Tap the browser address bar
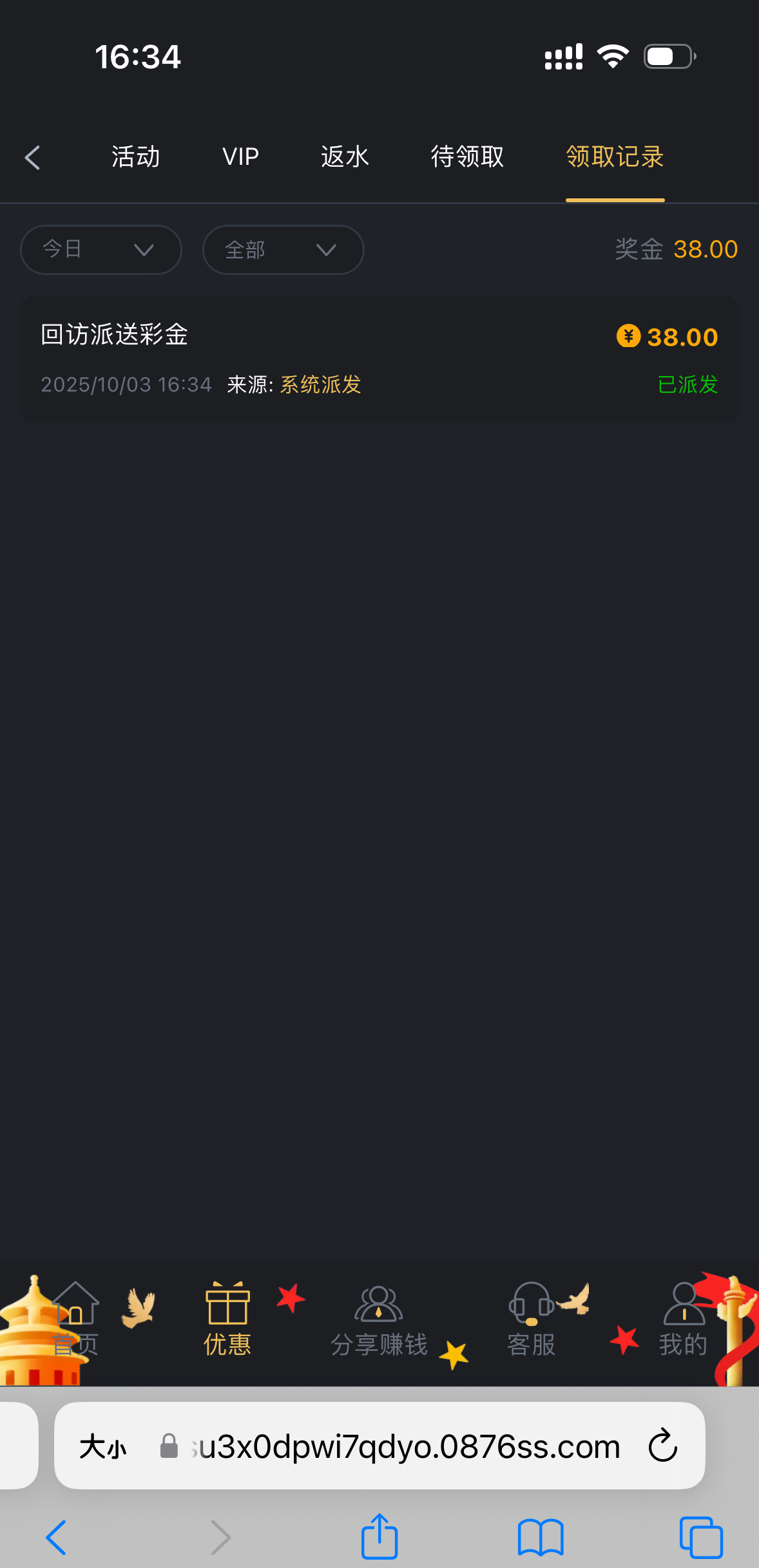This screenshot has height=1568, width=759. coord(406,1447)
